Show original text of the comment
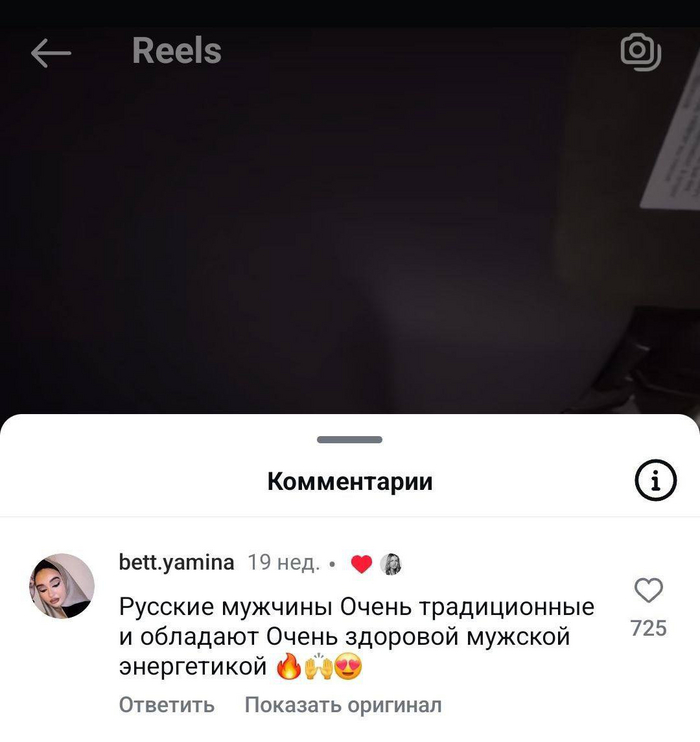Viewport: 700px width, 742px height. coord(343,705)
